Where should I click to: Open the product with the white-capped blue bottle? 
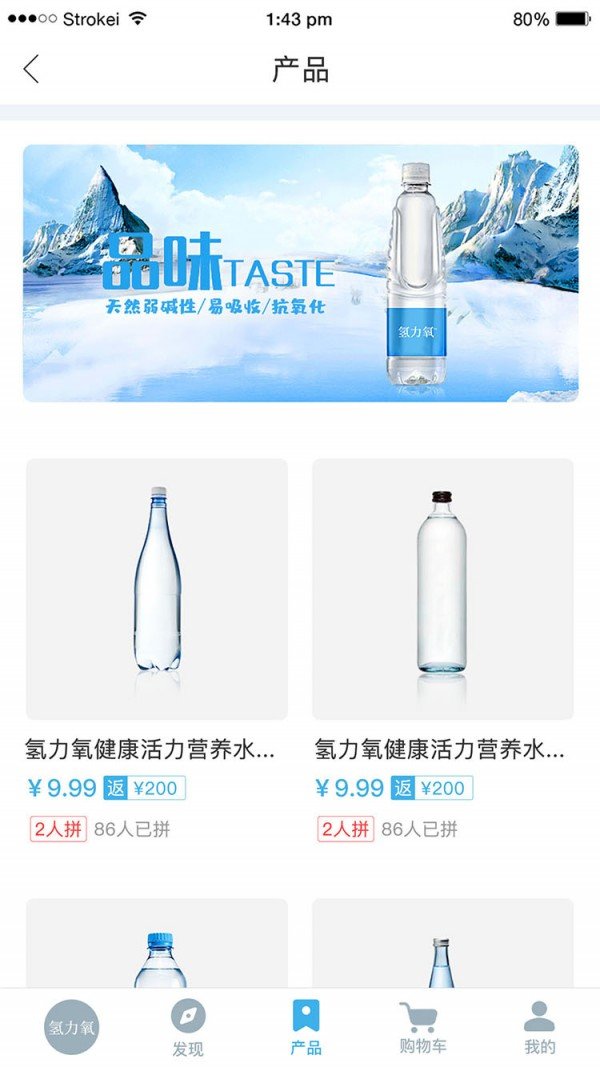click(156, 589)
